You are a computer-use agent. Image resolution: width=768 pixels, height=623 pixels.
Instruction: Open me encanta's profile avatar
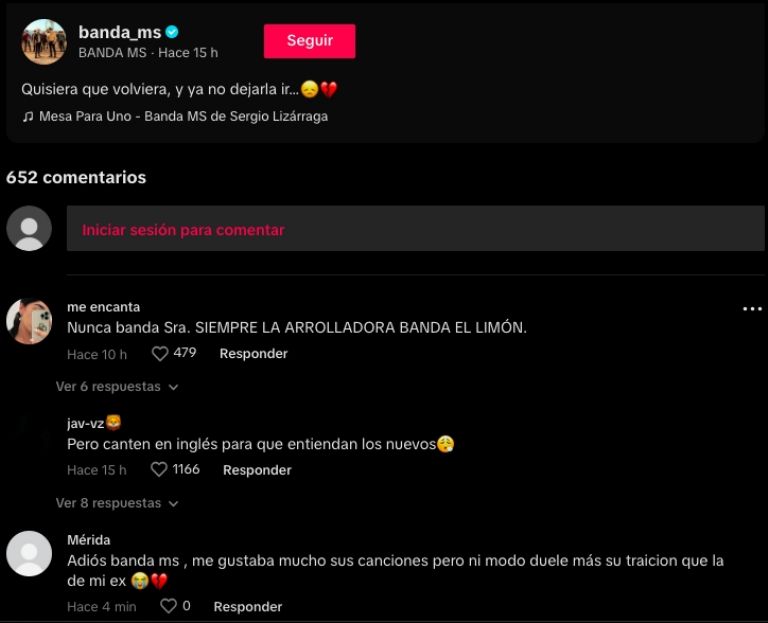tap(29, 322)
